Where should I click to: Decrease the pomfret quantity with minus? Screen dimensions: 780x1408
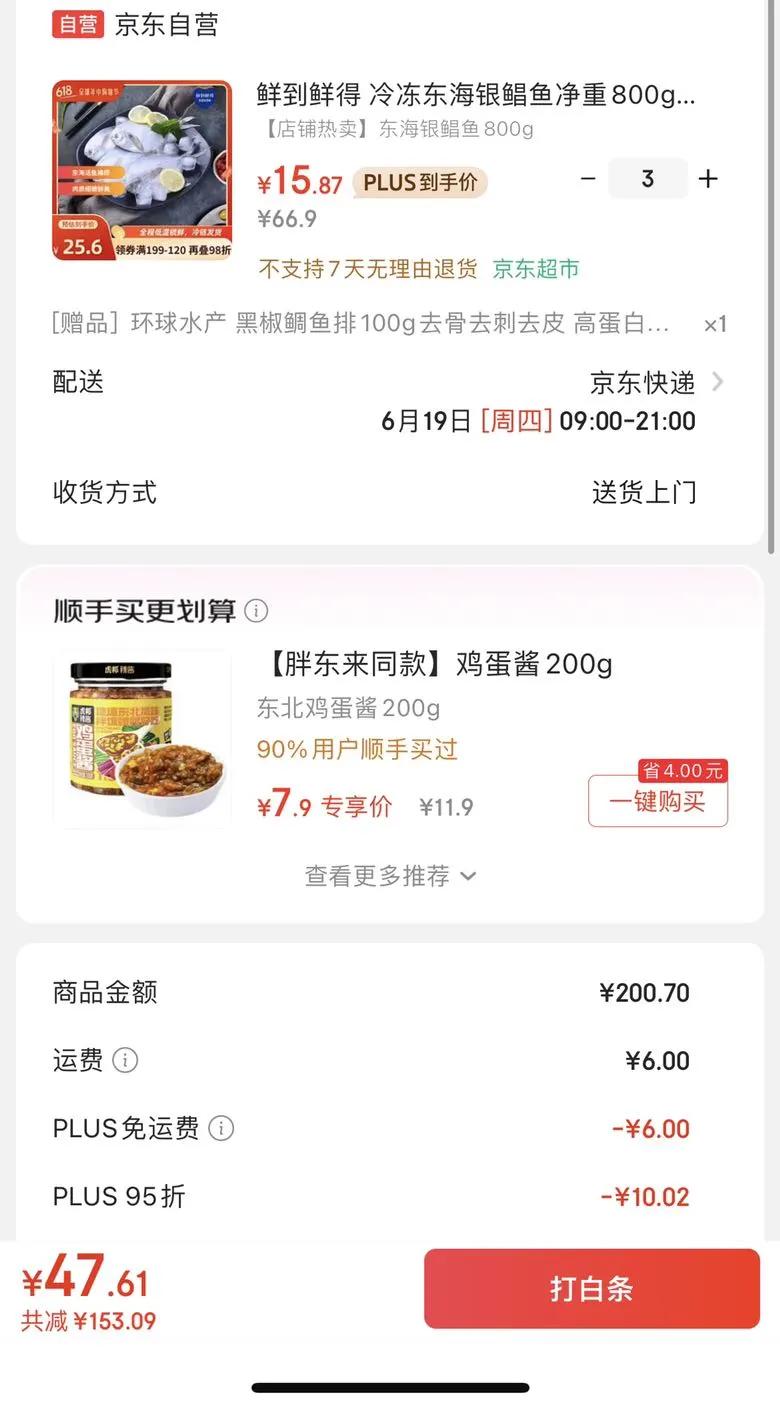point(588,179)
